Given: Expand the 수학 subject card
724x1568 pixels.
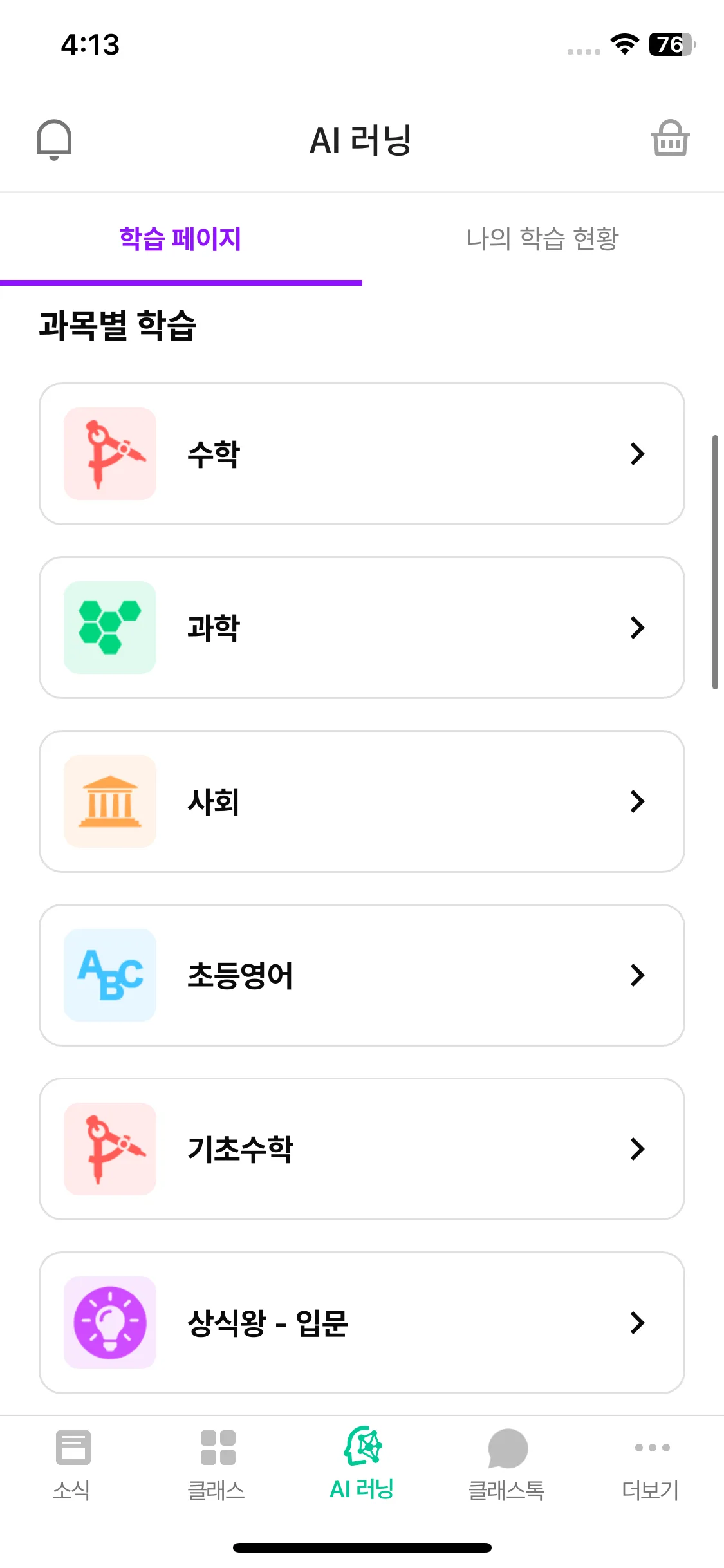Looking at the screenshot, I should click(x=362, y=453).
